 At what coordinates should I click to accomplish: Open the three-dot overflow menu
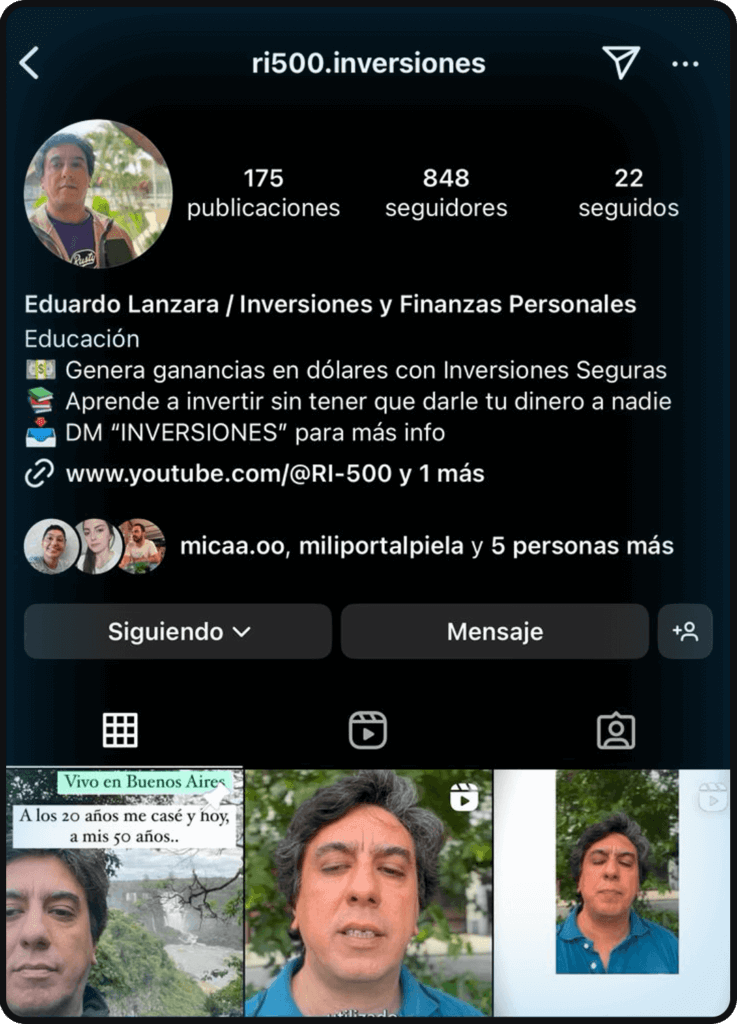(685, 64)
